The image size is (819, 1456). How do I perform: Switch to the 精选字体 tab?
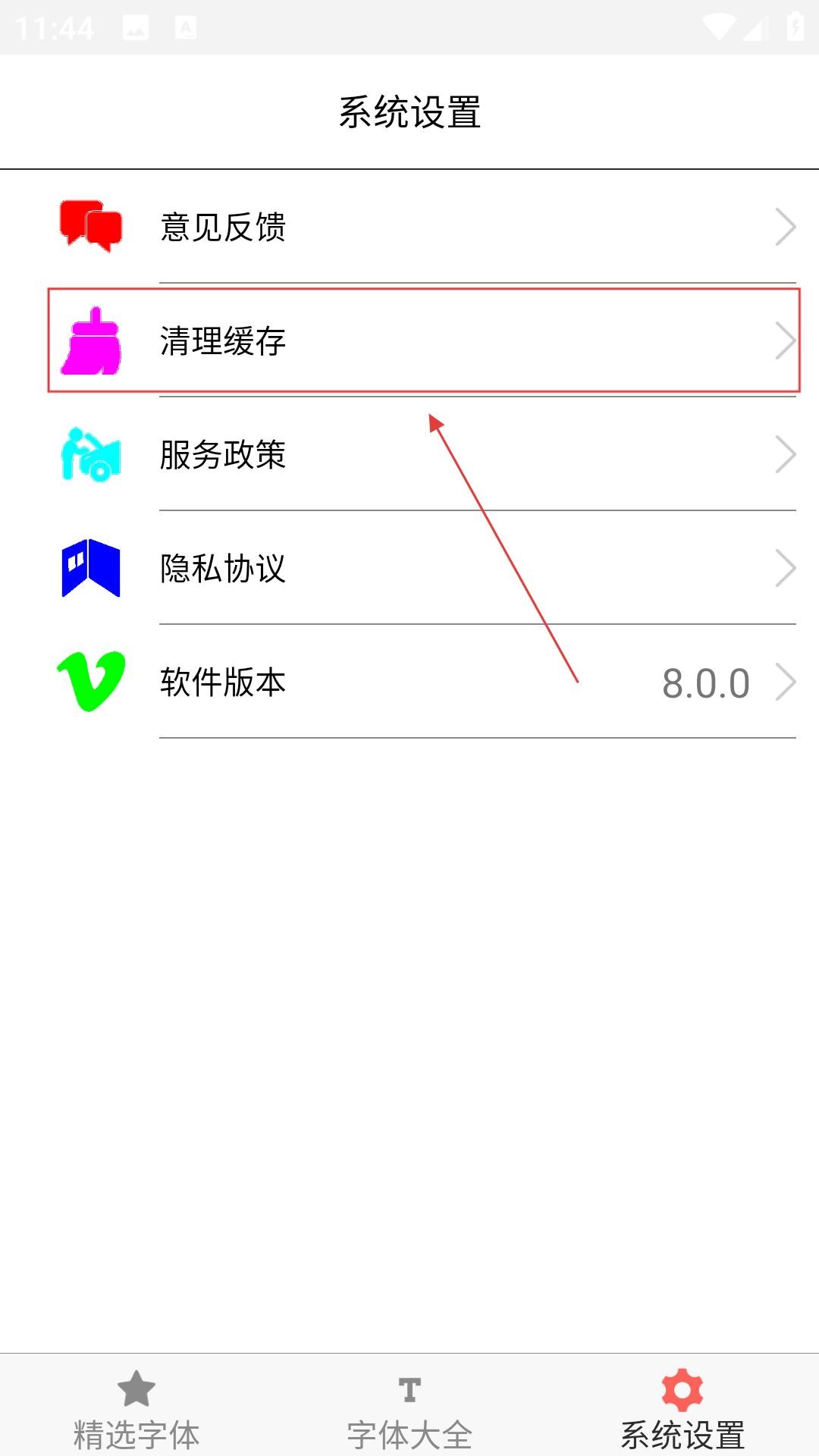tap(136, 1409)
